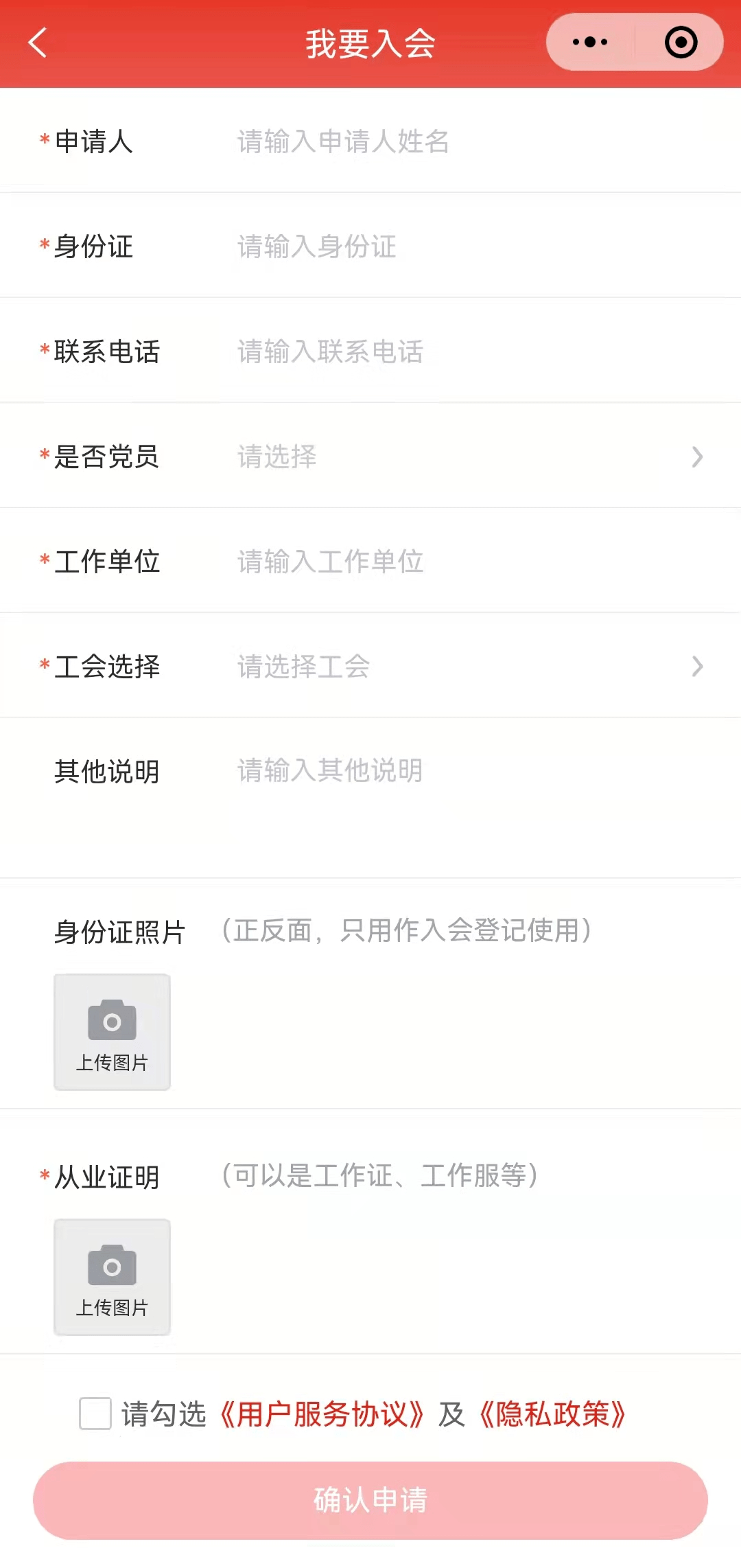Upload a photo under 身份证照片
This screenshot has height=1568, width=741.
pyautogui.click(x=113, y=1032)
